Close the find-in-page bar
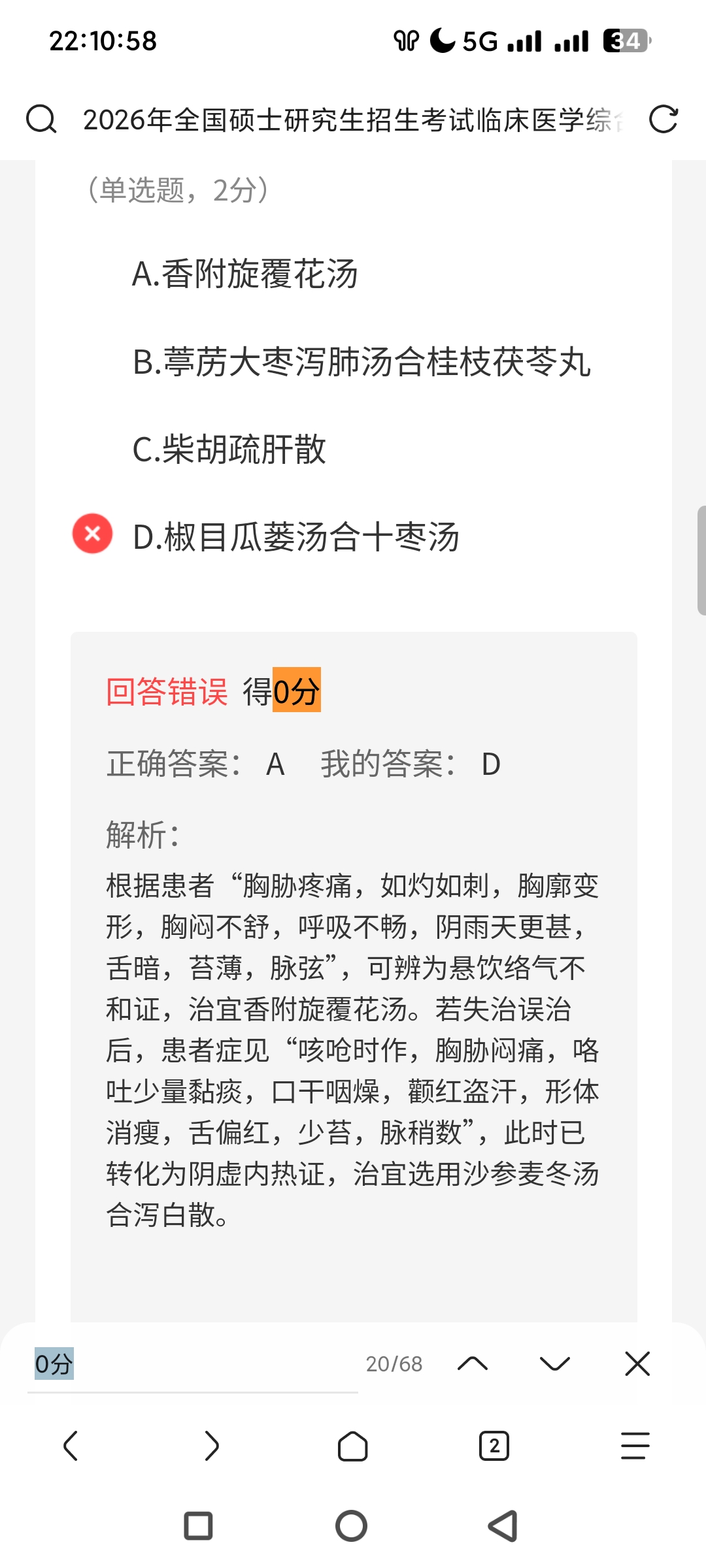 coord(637,1364)
